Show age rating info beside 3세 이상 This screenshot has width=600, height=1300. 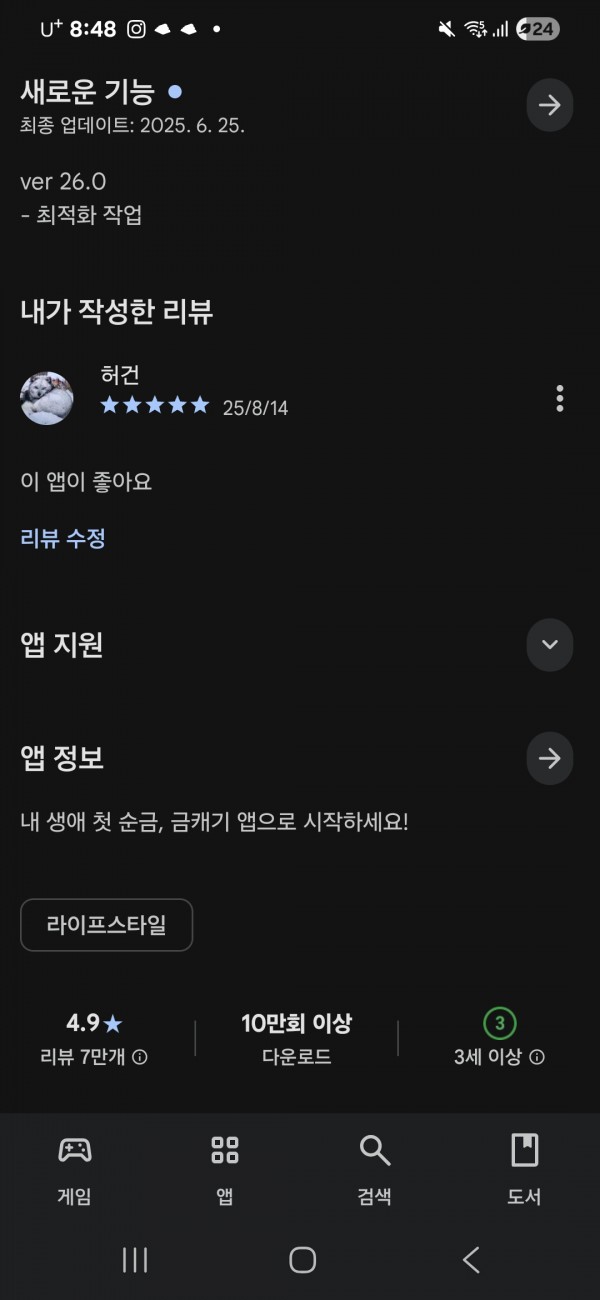coord(537,1057)
